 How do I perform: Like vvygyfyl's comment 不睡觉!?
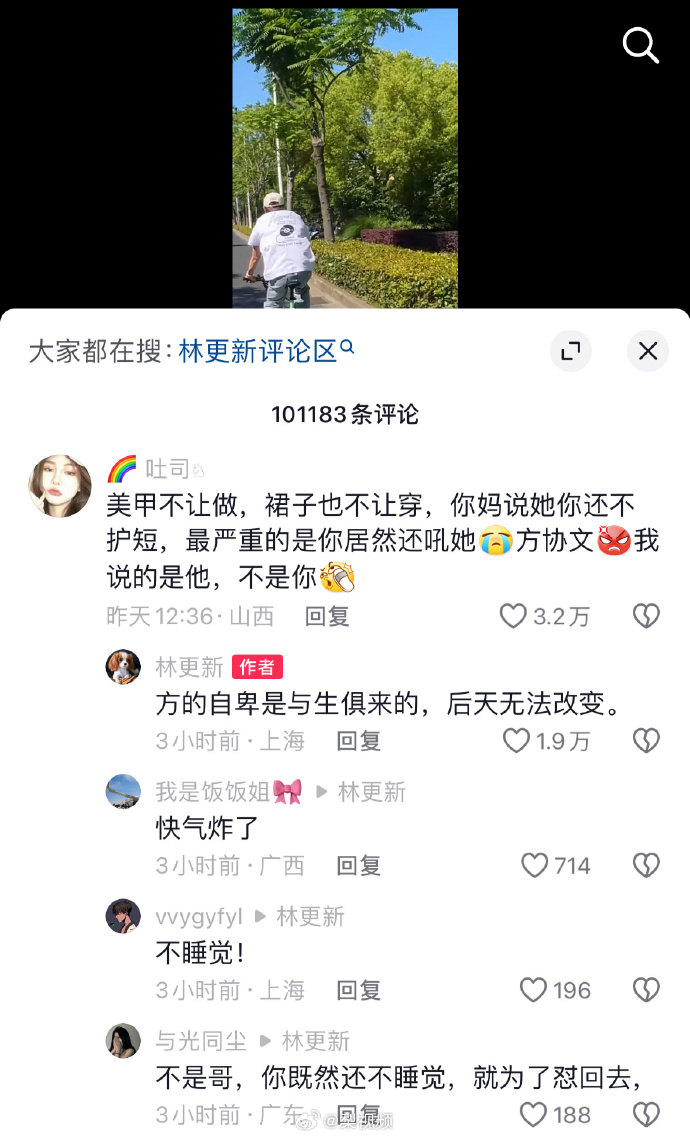534,990
